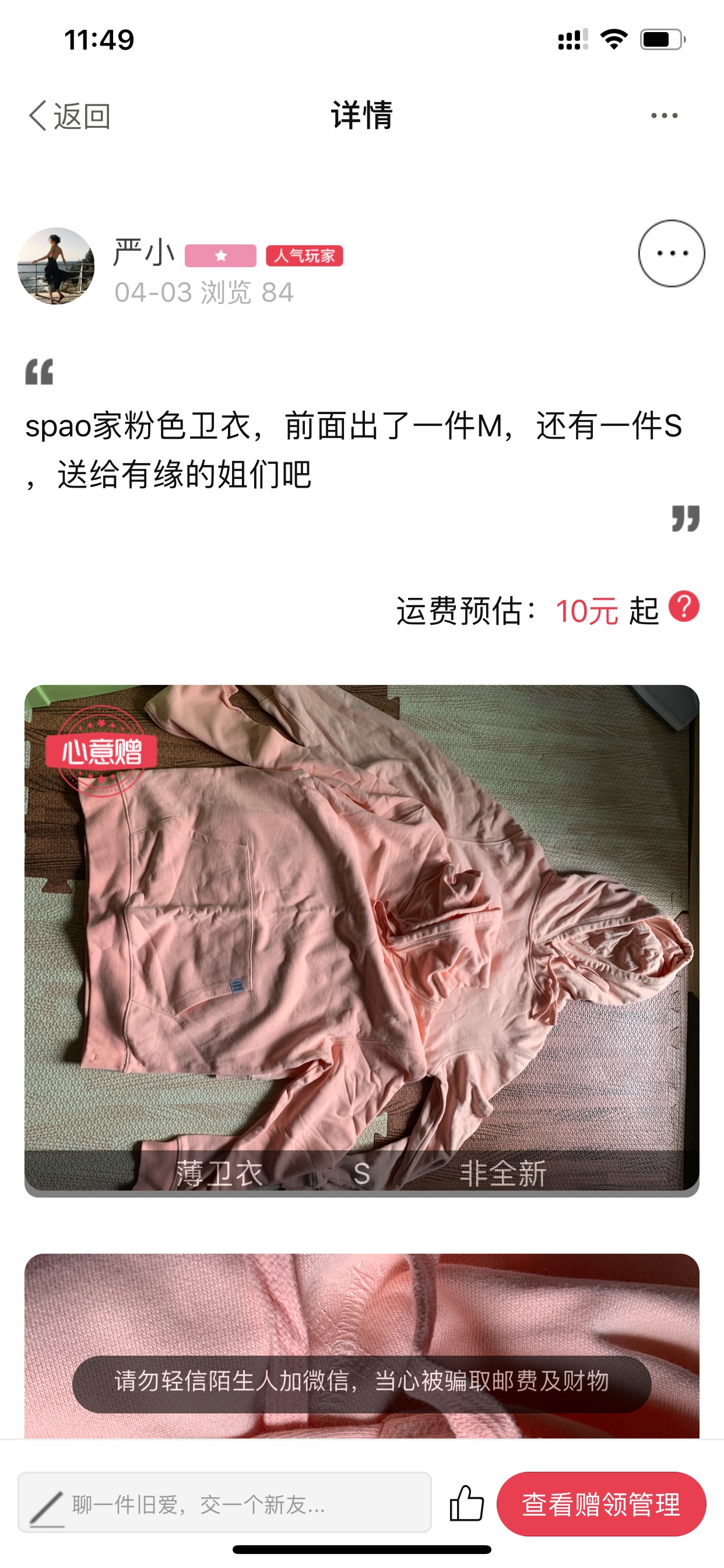Screen dimensions: 724x1568
Task: Go back with the 返回 button
Action: 69,116
